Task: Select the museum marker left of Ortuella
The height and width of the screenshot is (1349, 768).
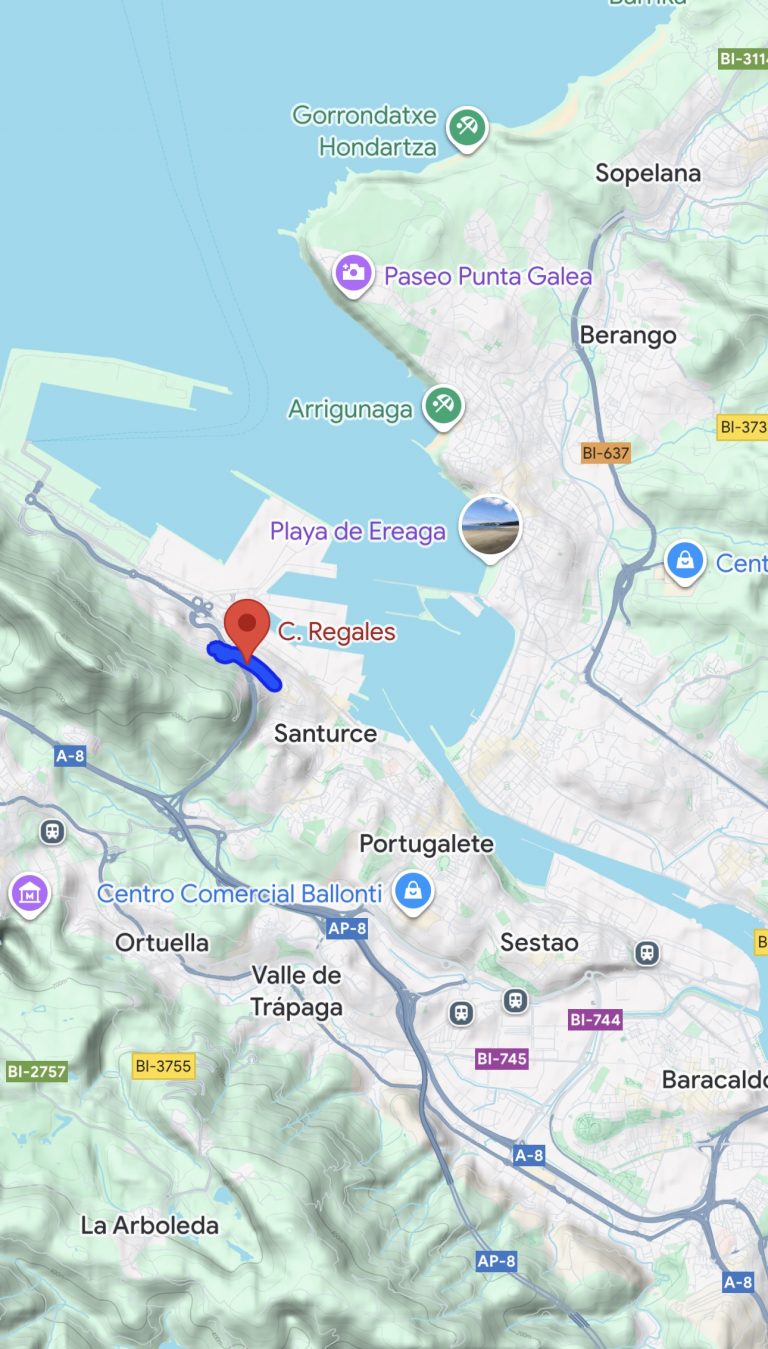Action: (x=29, y=893)
